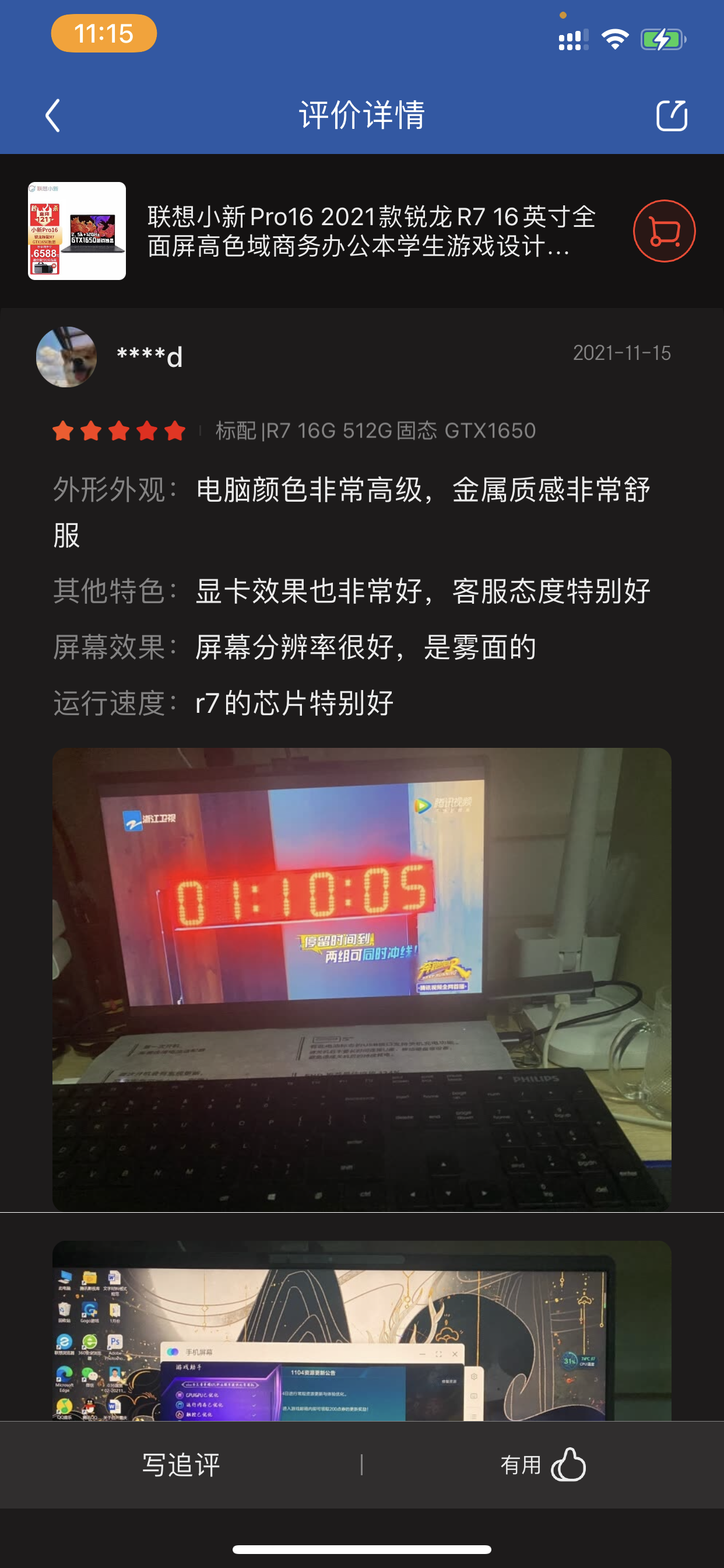Go back from review details
Viewport: 724px width, 1568px height.
pos(54,116)
